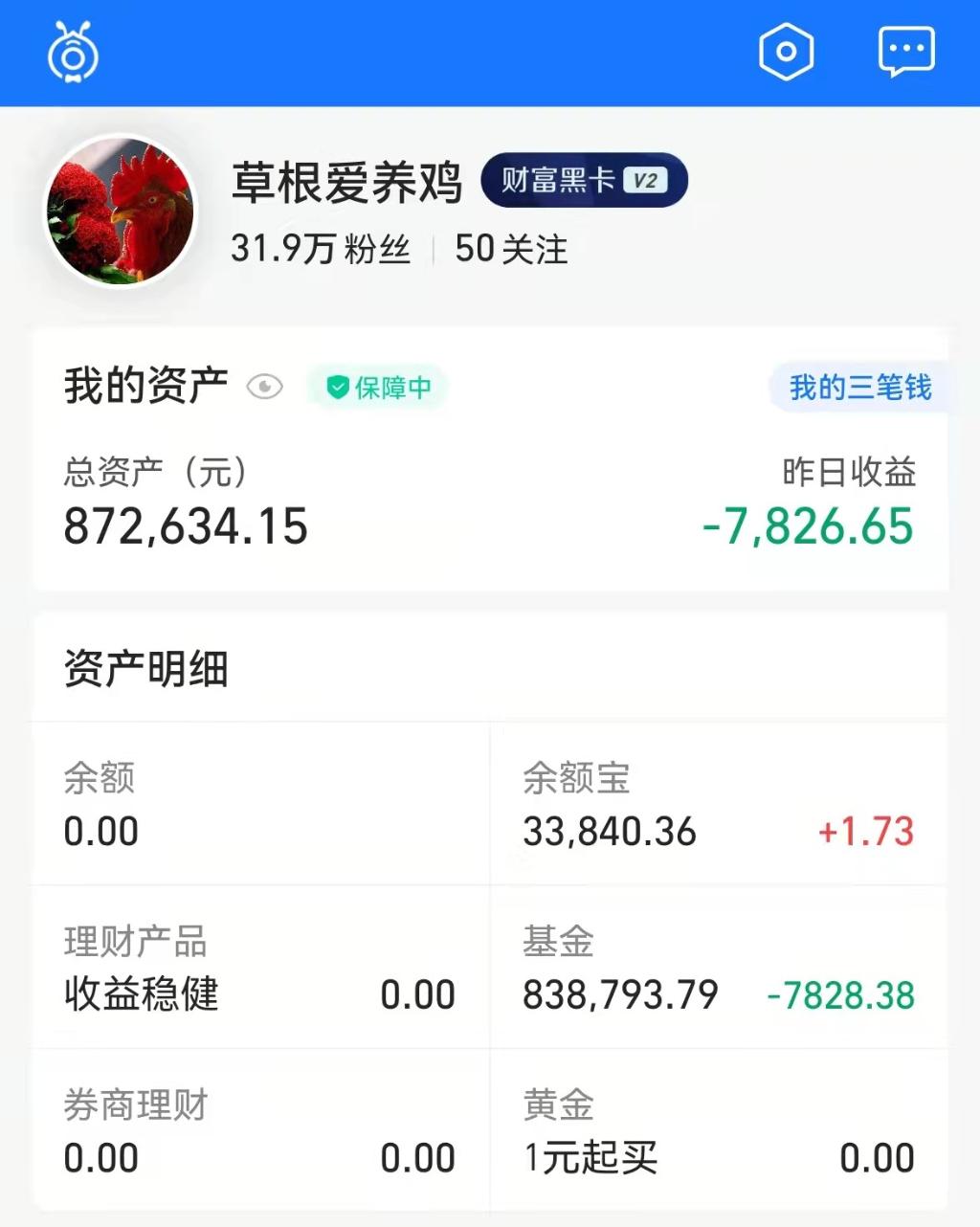Open the 黄金 gold entry
This screenshot has height=1227, width=980.
tap(718, 1131)
